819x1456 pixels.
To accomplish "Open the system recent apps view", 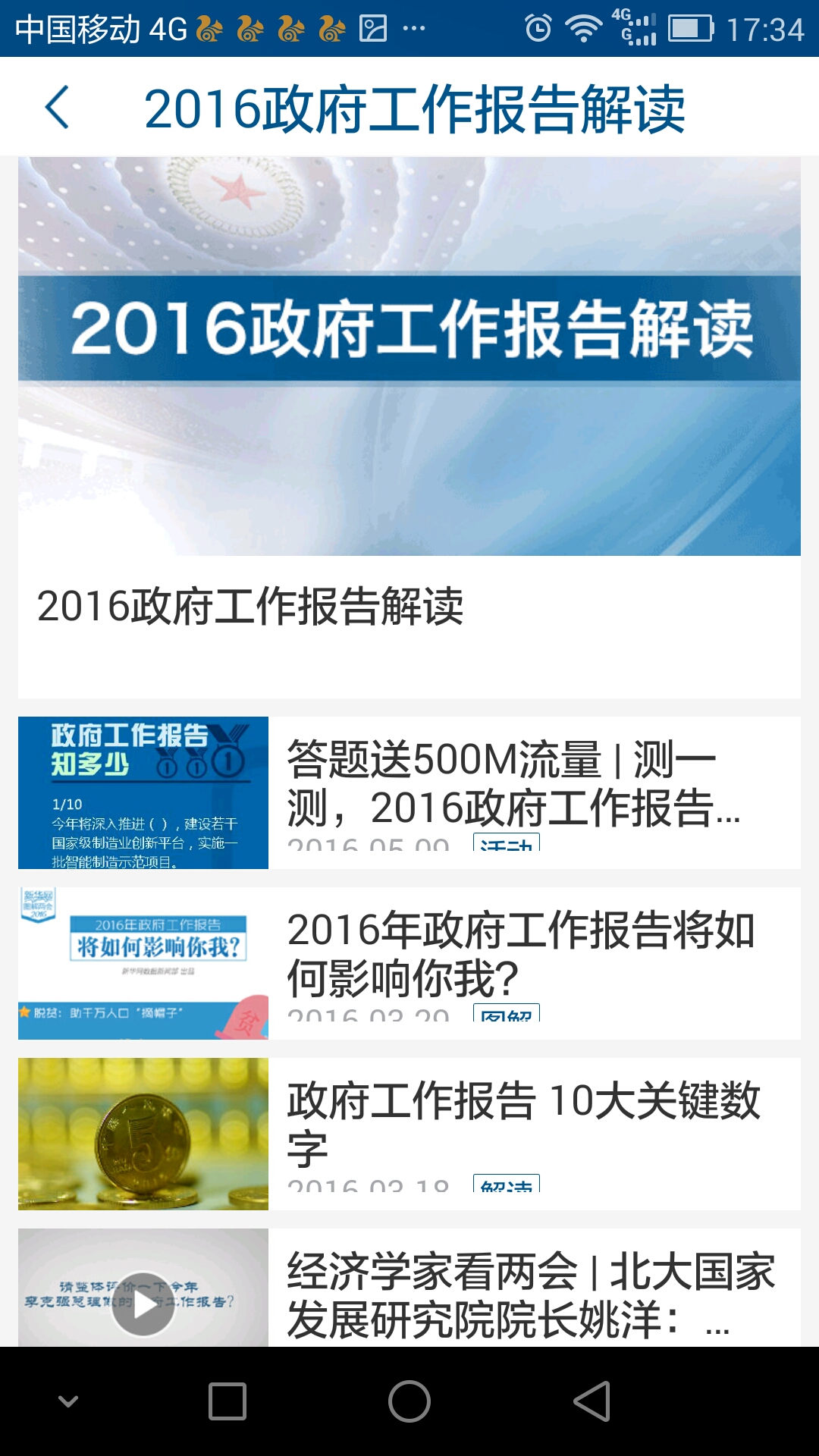I will tap(227, 1401).
